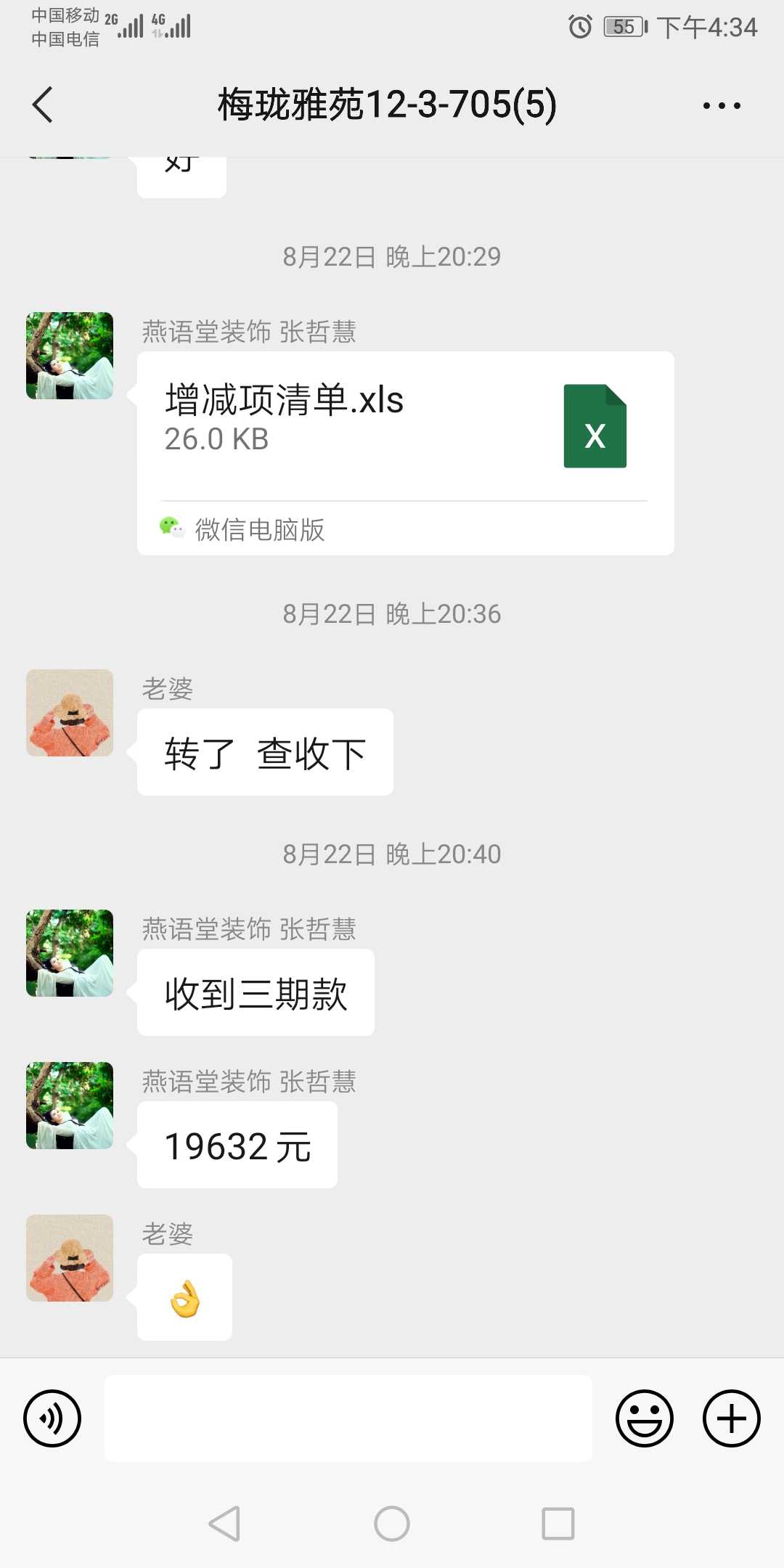Open system recent apps
This screenshot has height=1568, width=784.
point(558,1523)
